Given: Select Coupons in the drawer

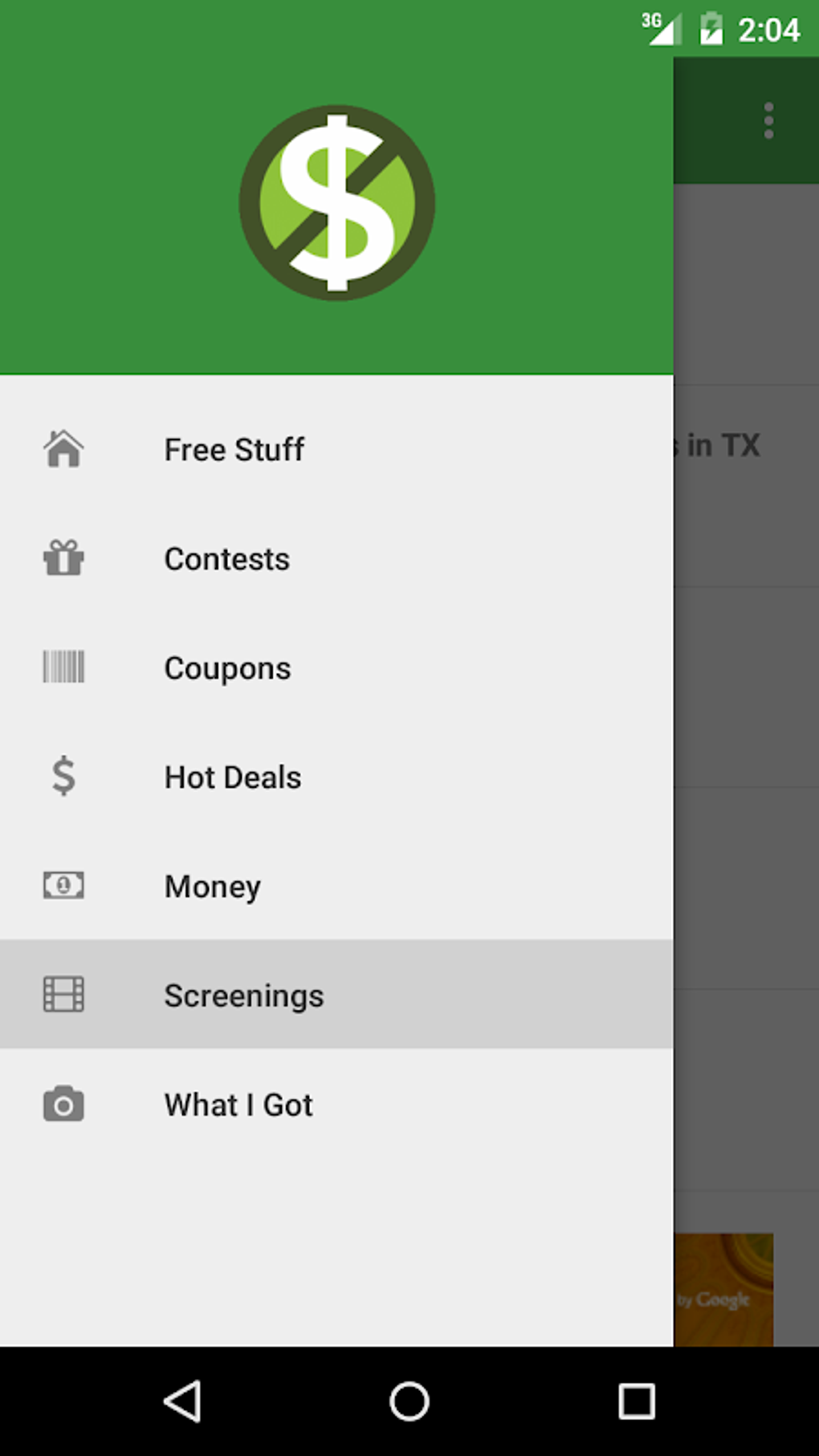Looking at the screenshot, I should [336, 667].
